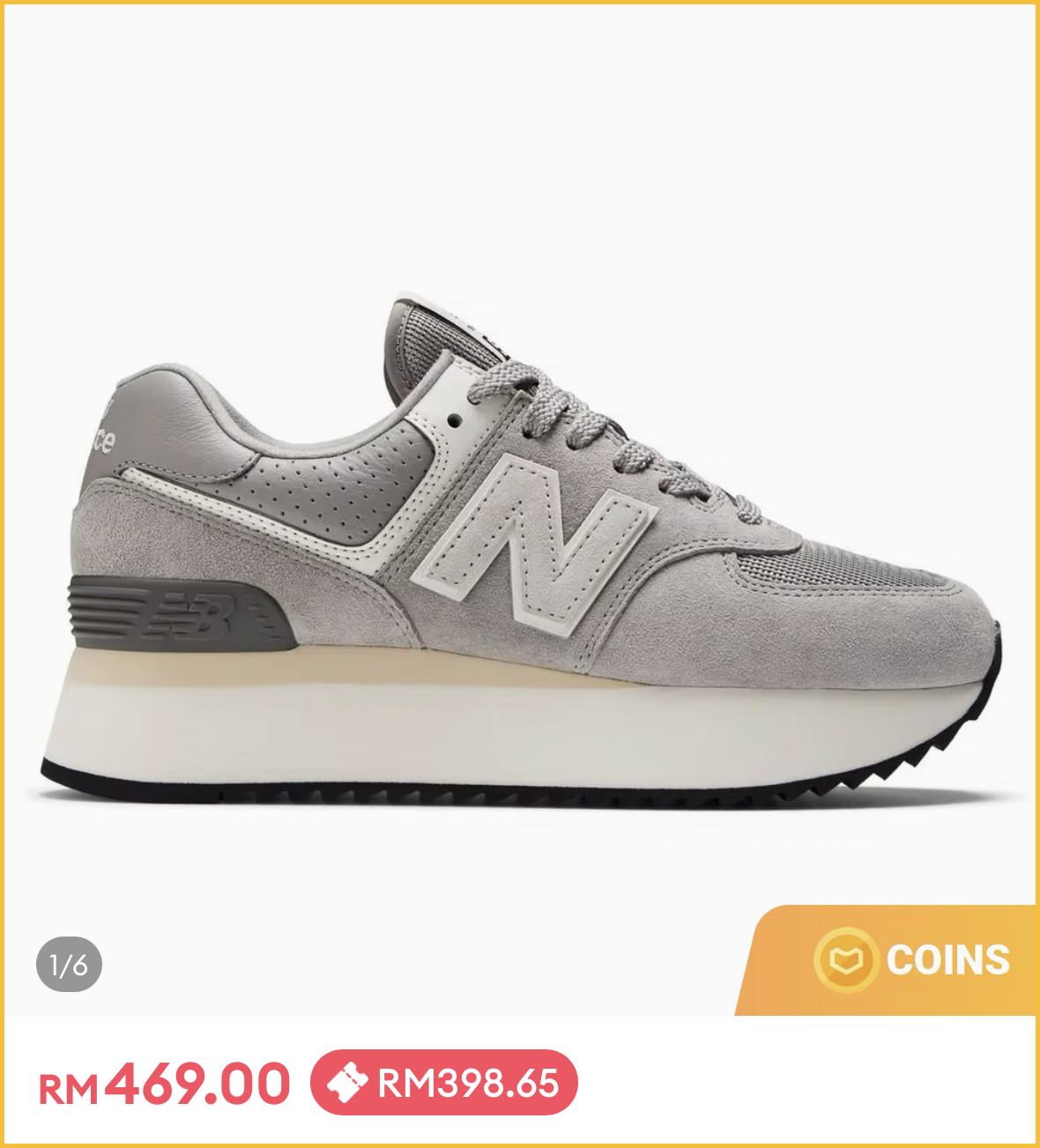The height and width of the screenshot is (1148, 1040).
Task: Tap the RM398.65 voucher price chip
Action: pyautogui.click(x=444, y=1082)
